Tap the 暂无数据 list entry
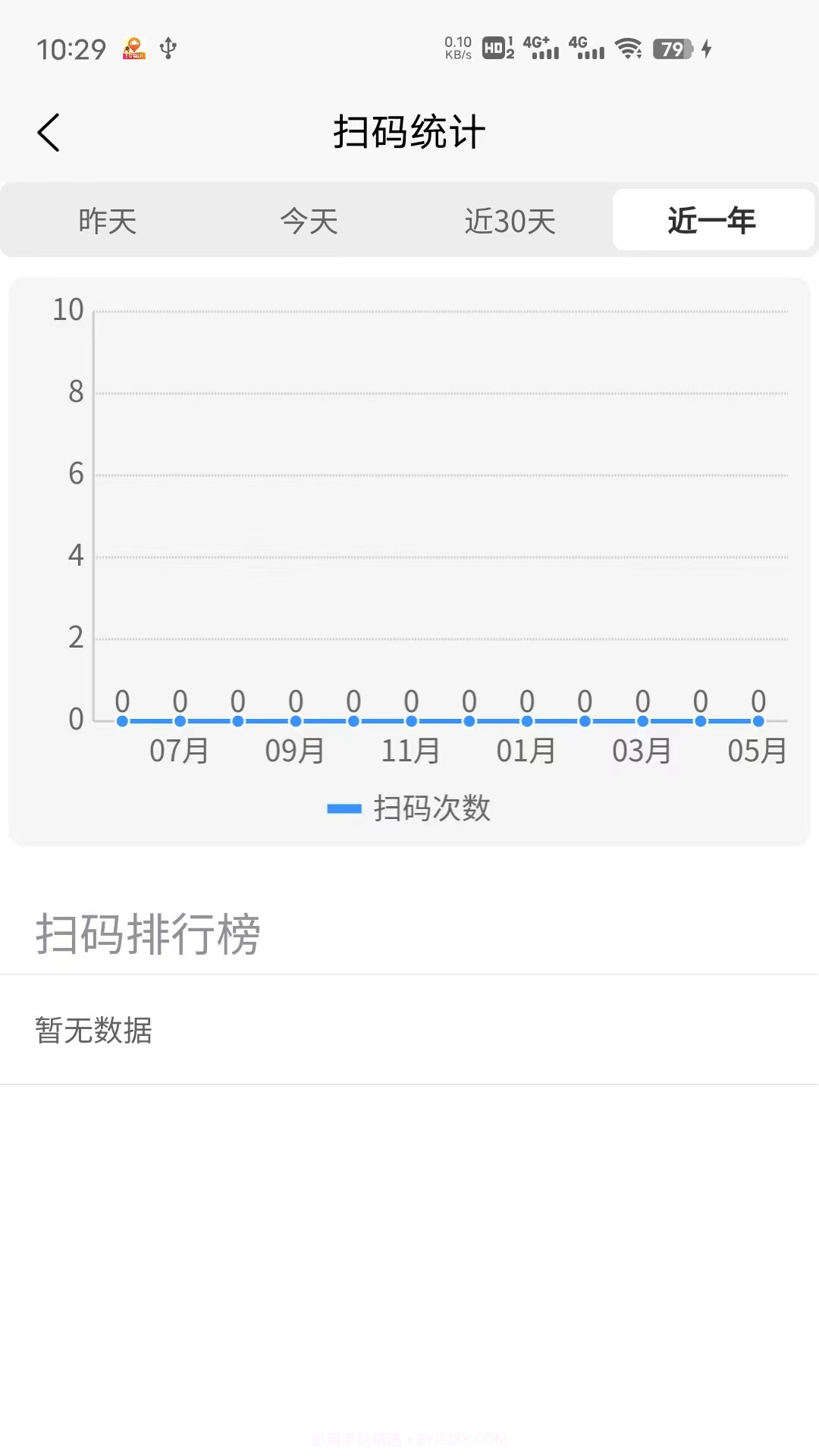 (93, 1030)
